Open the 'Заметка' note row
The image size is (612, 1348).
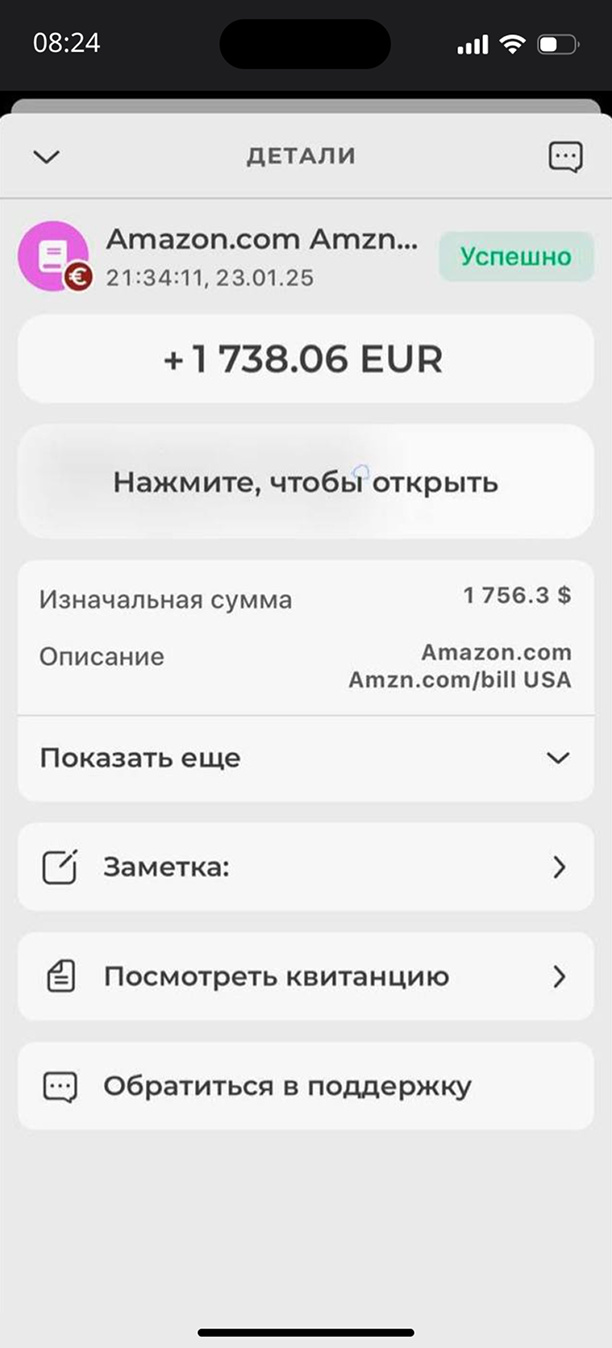pyautogui.click(x=306, y=867)
